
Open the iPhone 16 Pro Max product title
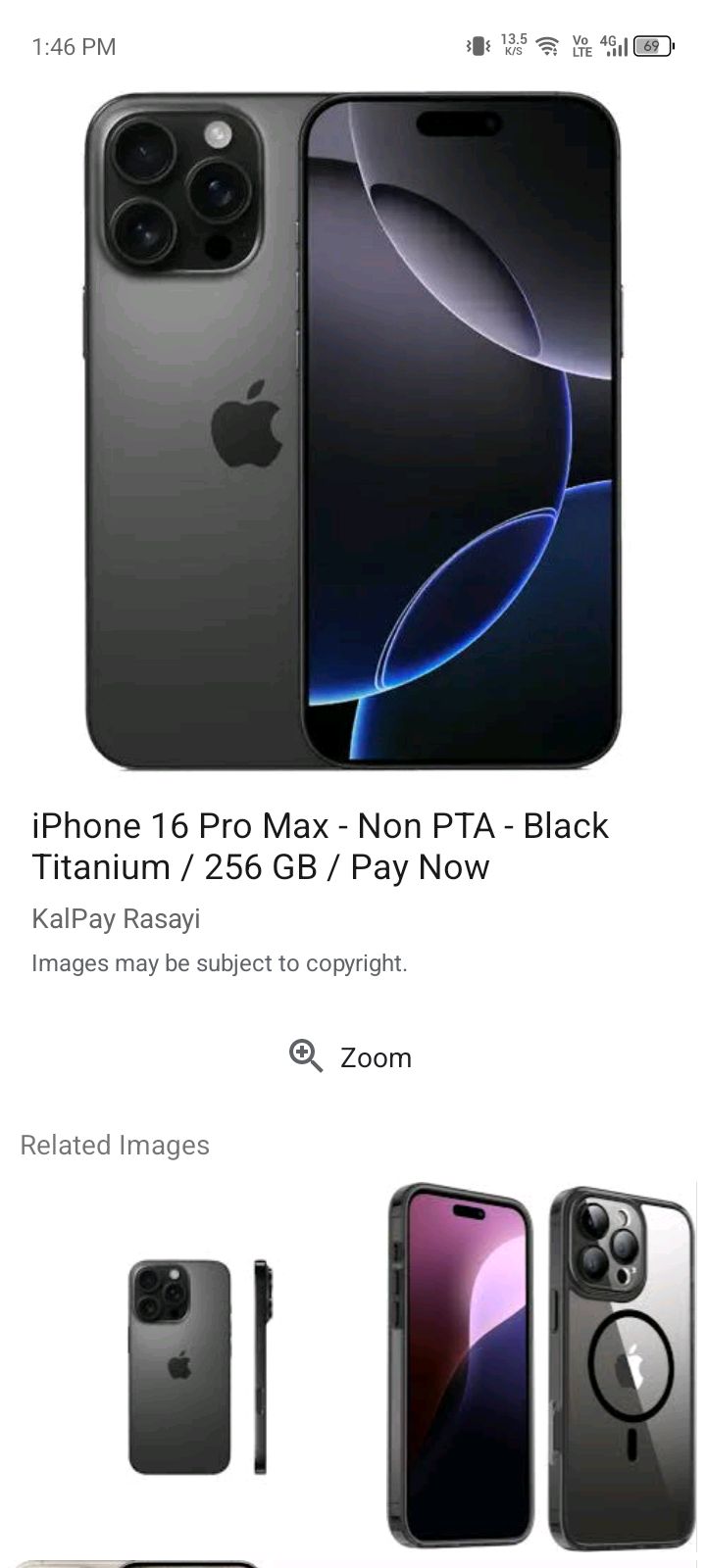pyautogui.click(x=320, y=847)
